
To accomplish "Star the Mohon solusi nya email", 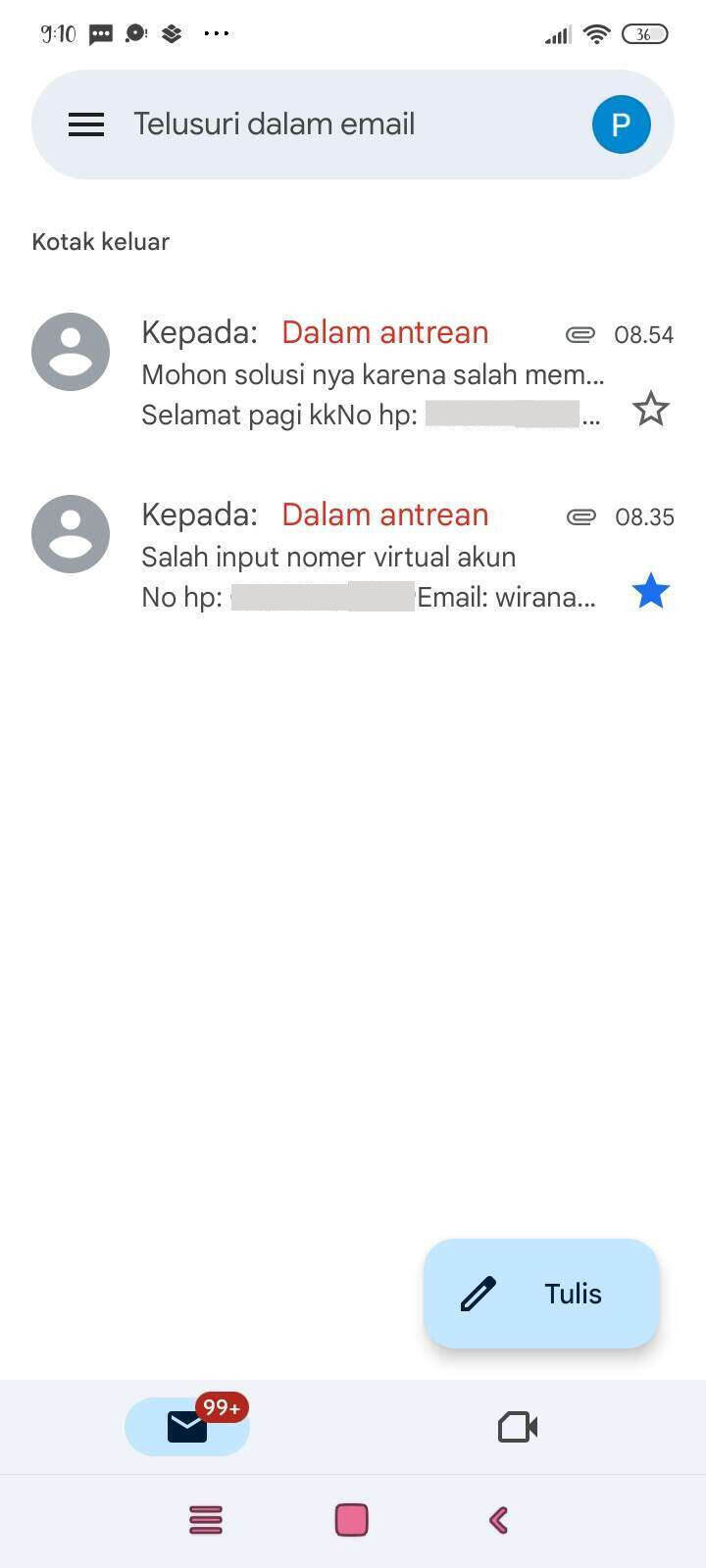I will (x=650, y=409).
